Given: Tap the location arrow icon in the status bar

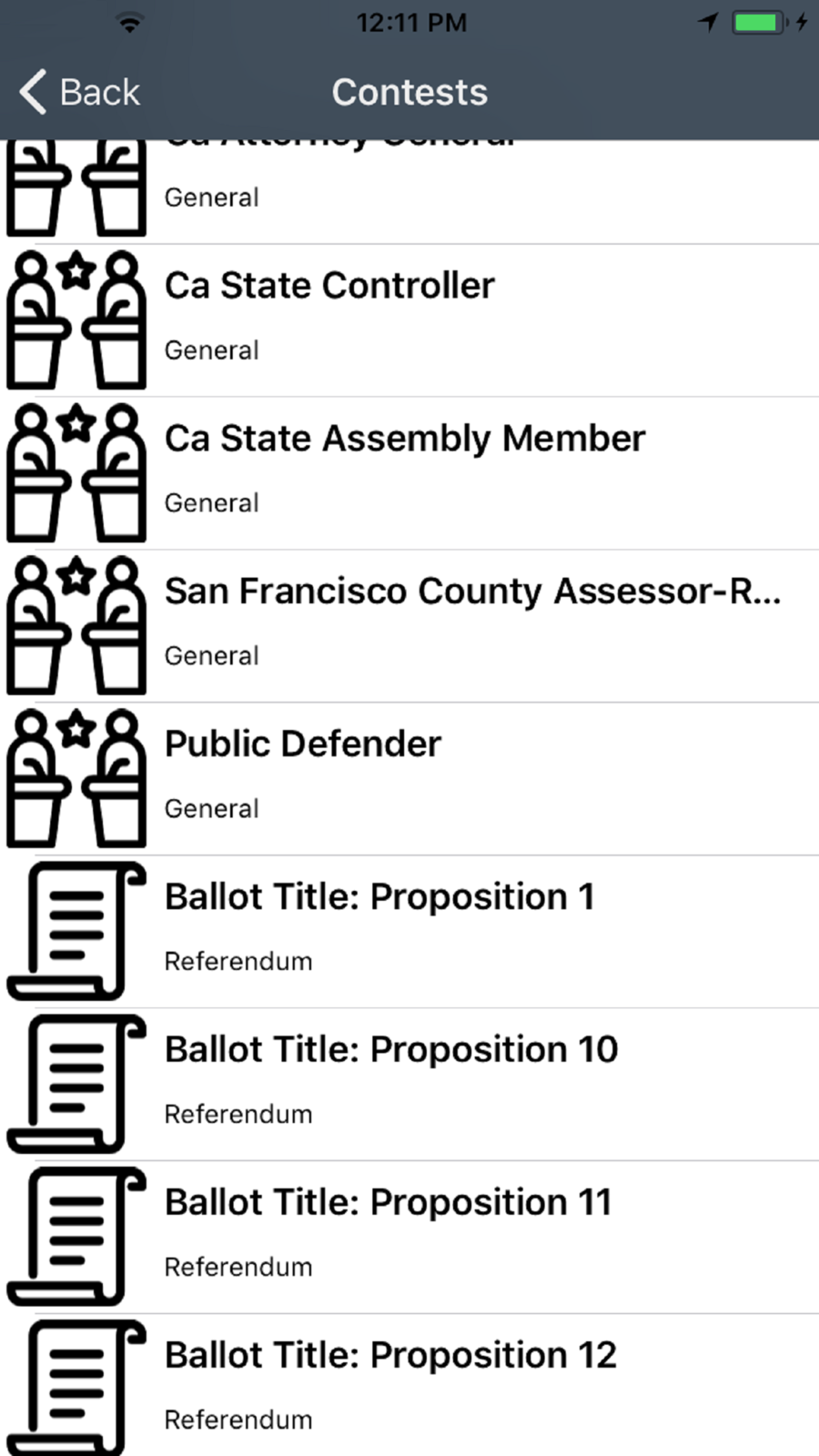Looking at the screenshot, I should tap(708, 22).
